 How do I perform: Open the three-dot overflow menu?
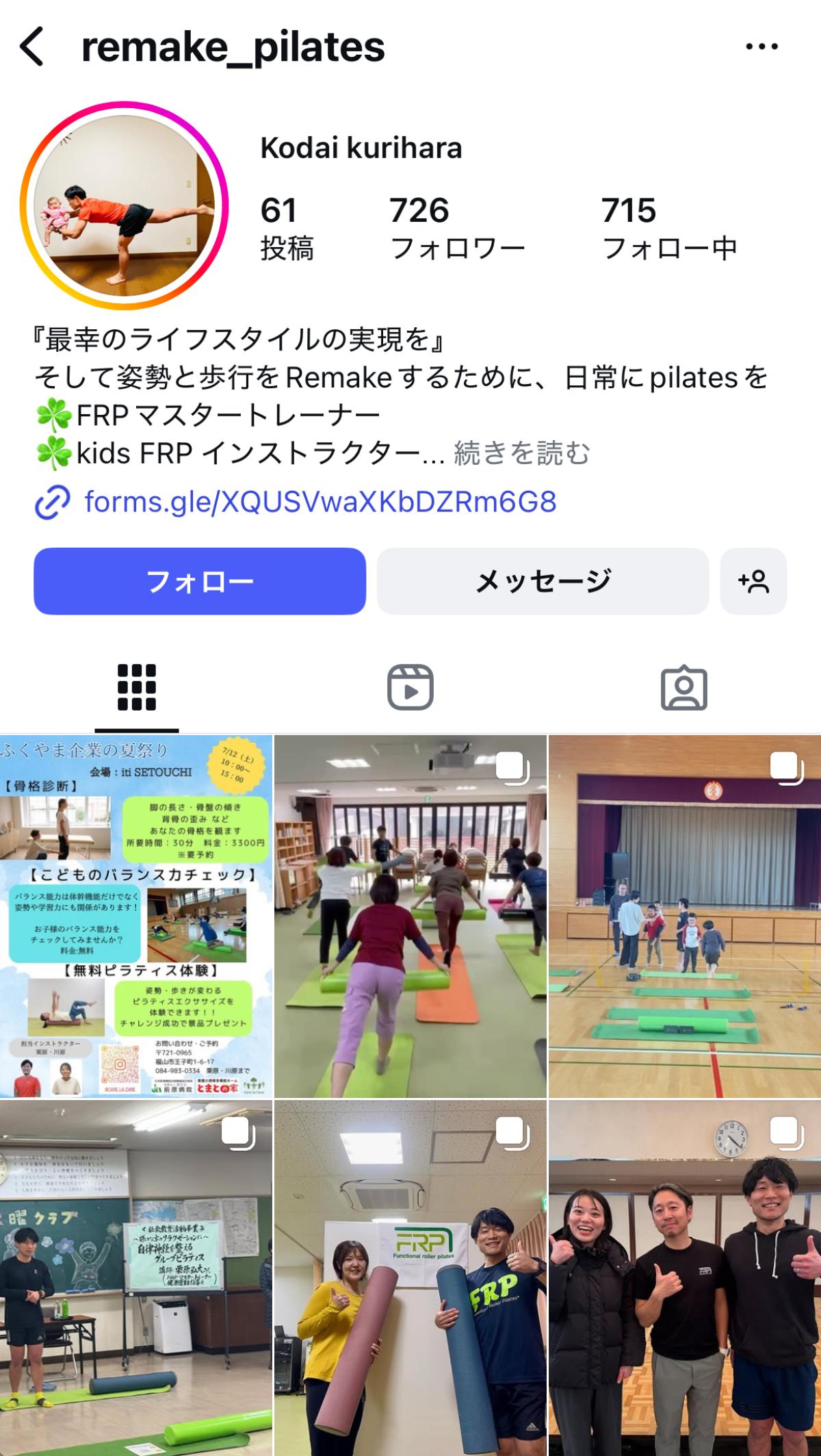(761, 47)
